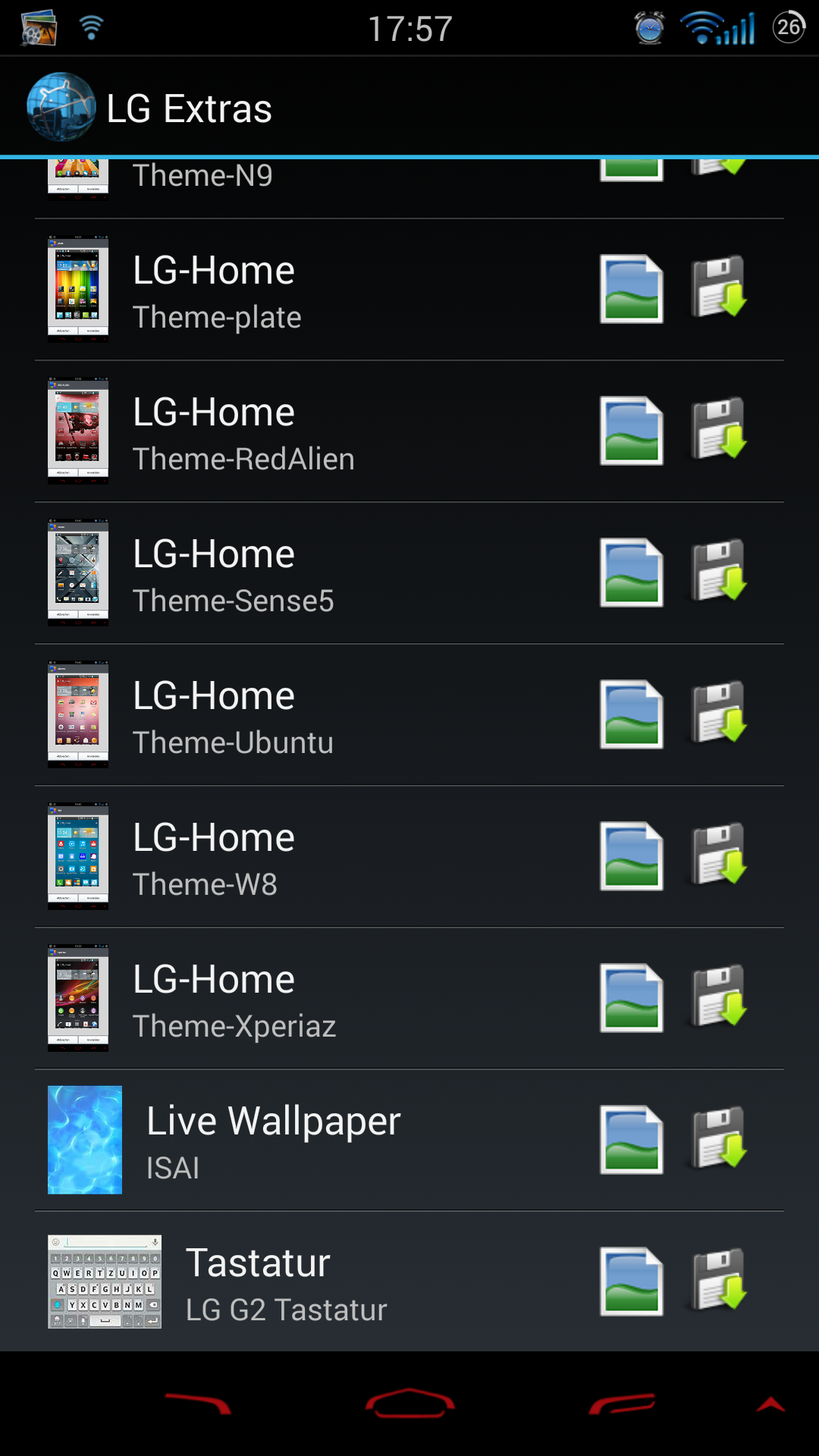This screenshot has width=819, height=1456.
Task: Preview the Theme-plate image
Action: (632, 289)
